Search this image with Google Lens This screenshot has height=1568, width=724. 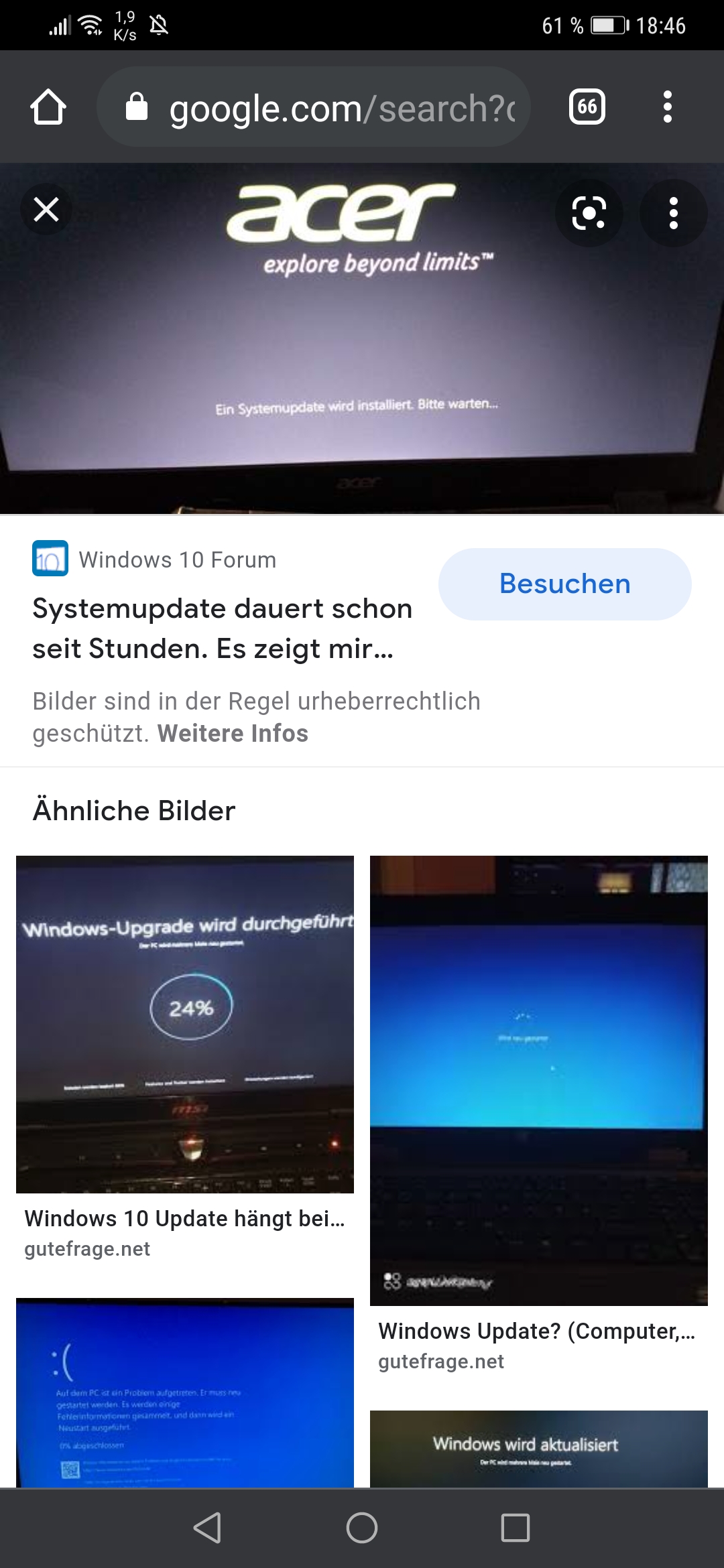[x=589, y=213]
